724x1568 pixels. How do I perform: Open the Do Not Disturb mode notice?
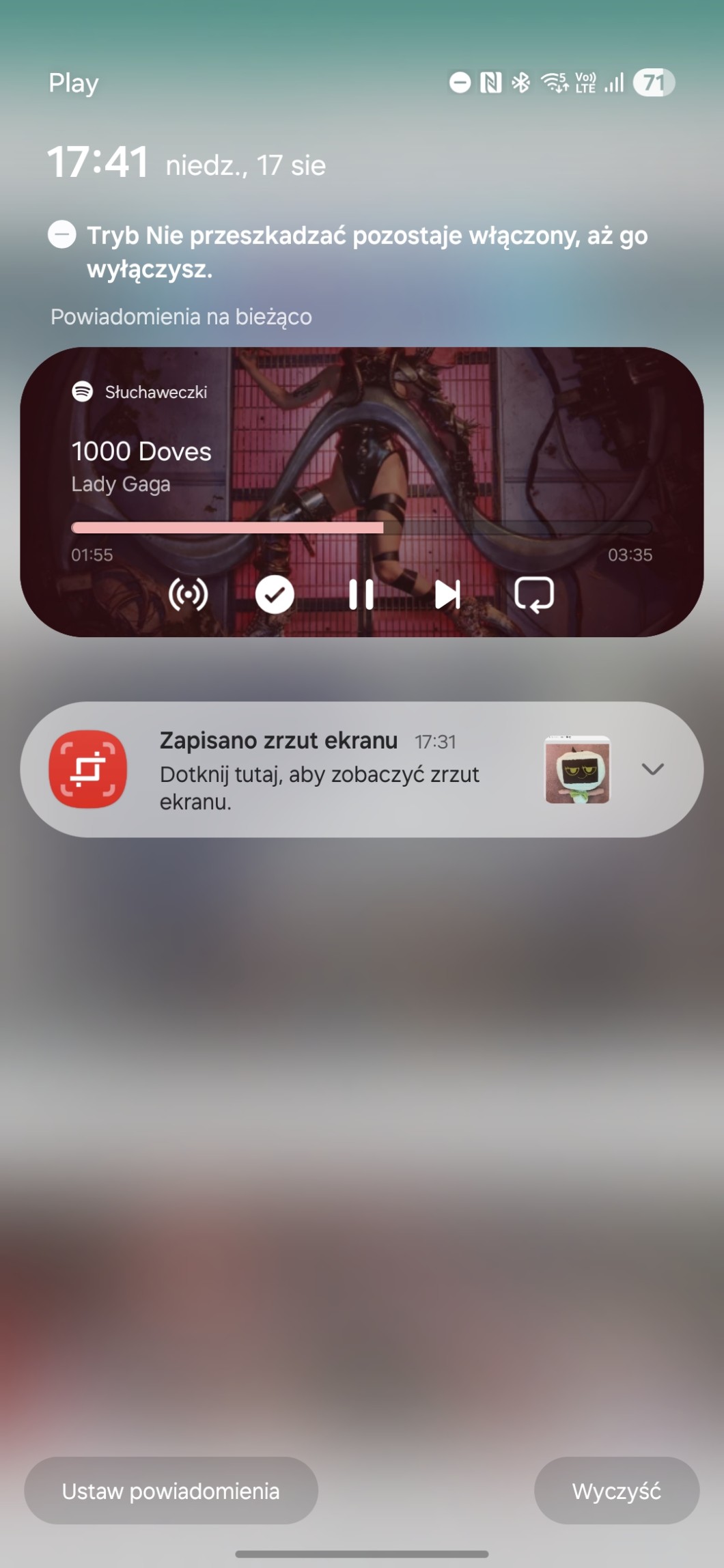click(x=348, y=251)
